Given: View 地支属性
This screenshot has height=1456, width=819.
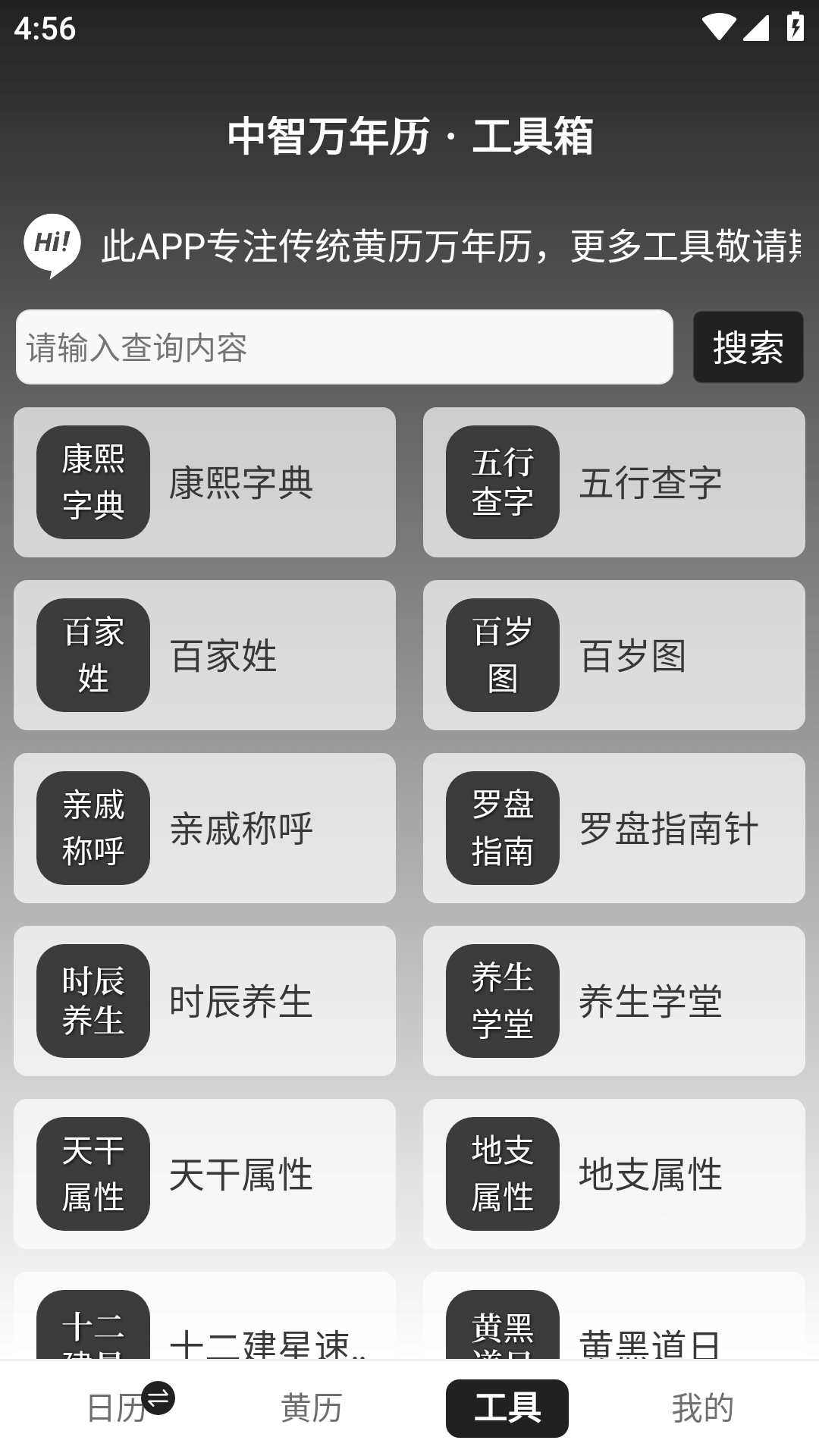Looking at the screenshot, I should click(614, 1174).
